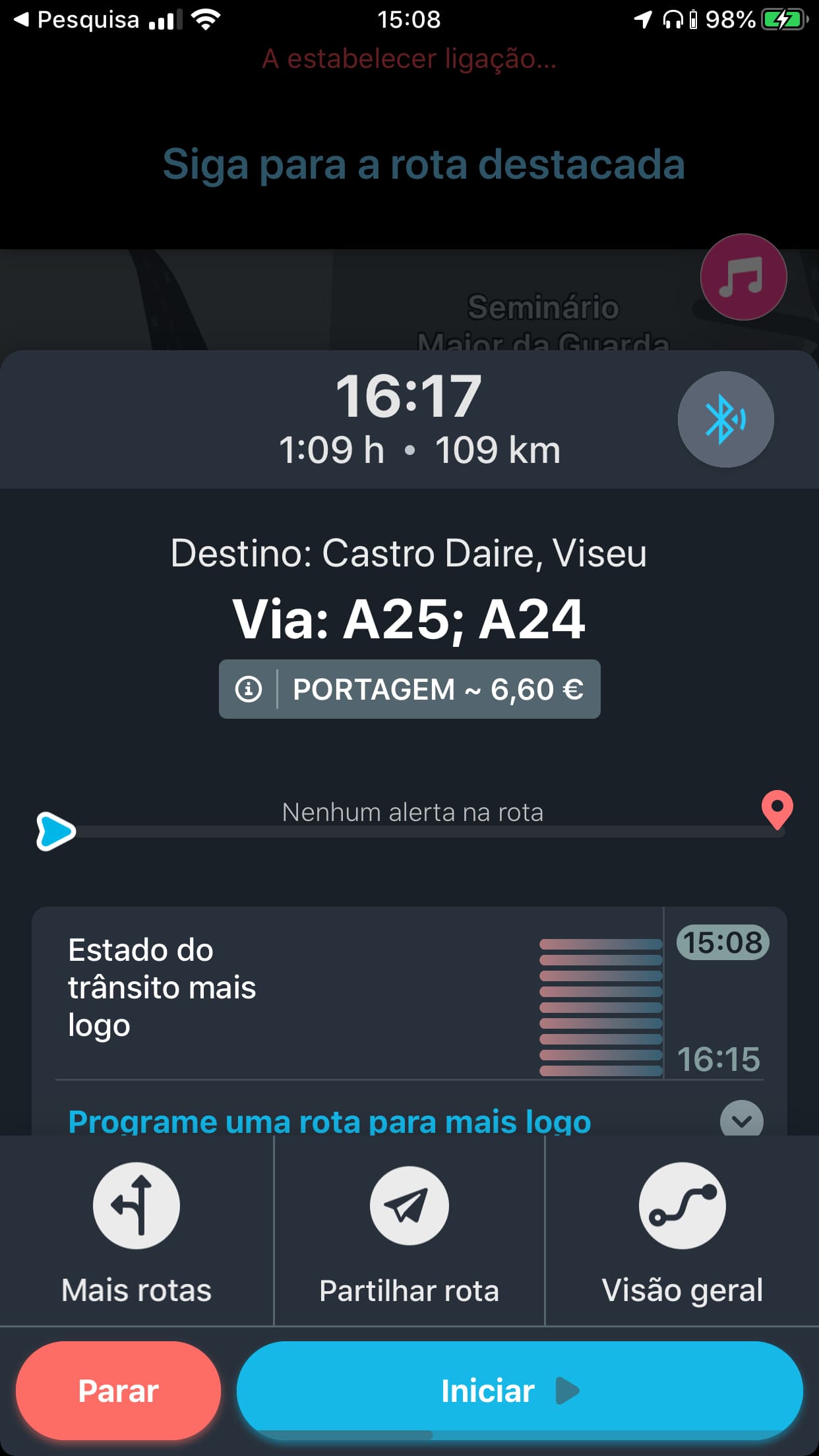Open Estado do trânsito mais logo card
819x1456 pixels.
click(x=409, y=993)
